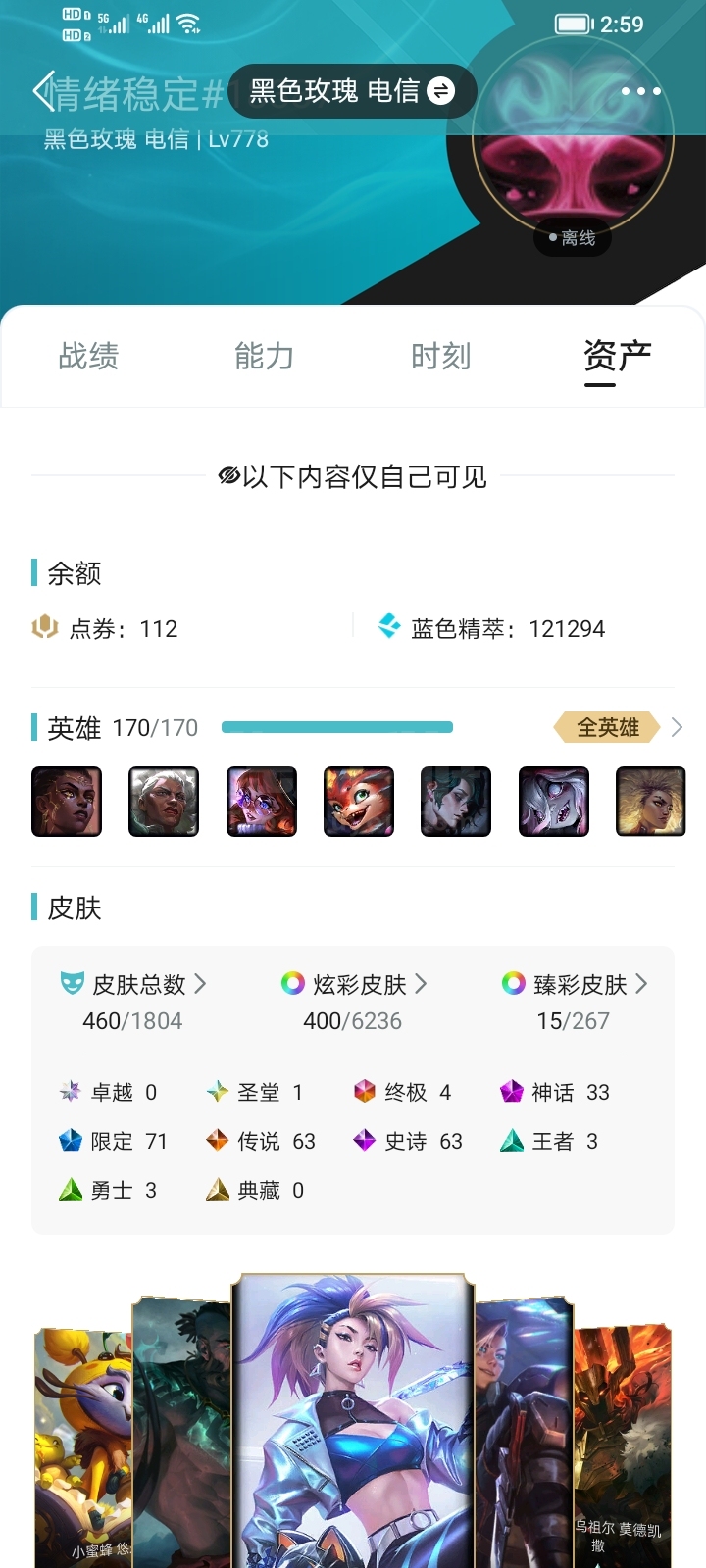Viewport: 706px width, 1568px height.
Task: Open the three-dot overflow menu
Action: (x=640, y=92)
